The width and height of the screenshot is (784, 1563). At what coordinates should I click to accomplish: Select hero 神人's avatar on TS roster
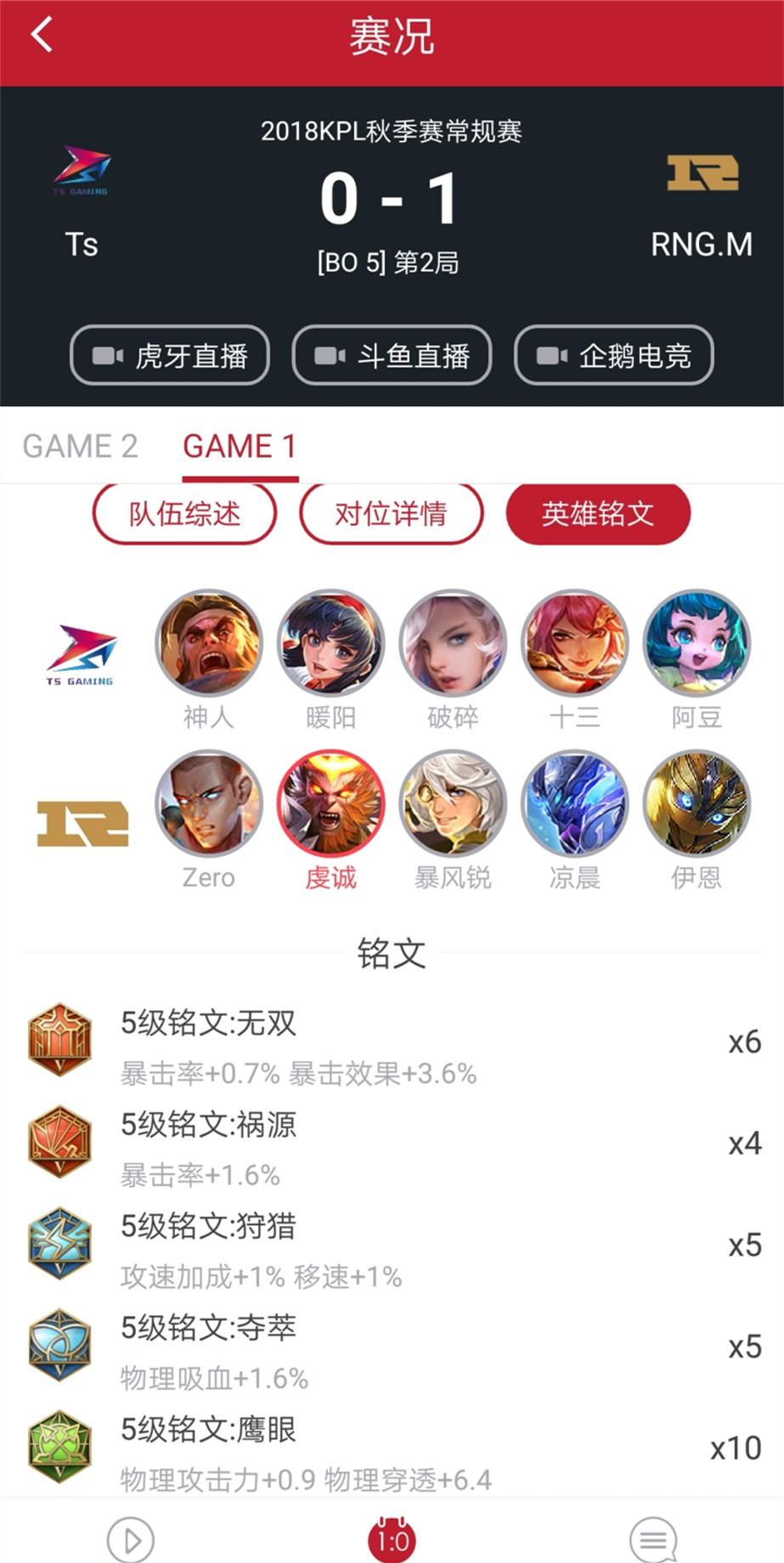208,643
